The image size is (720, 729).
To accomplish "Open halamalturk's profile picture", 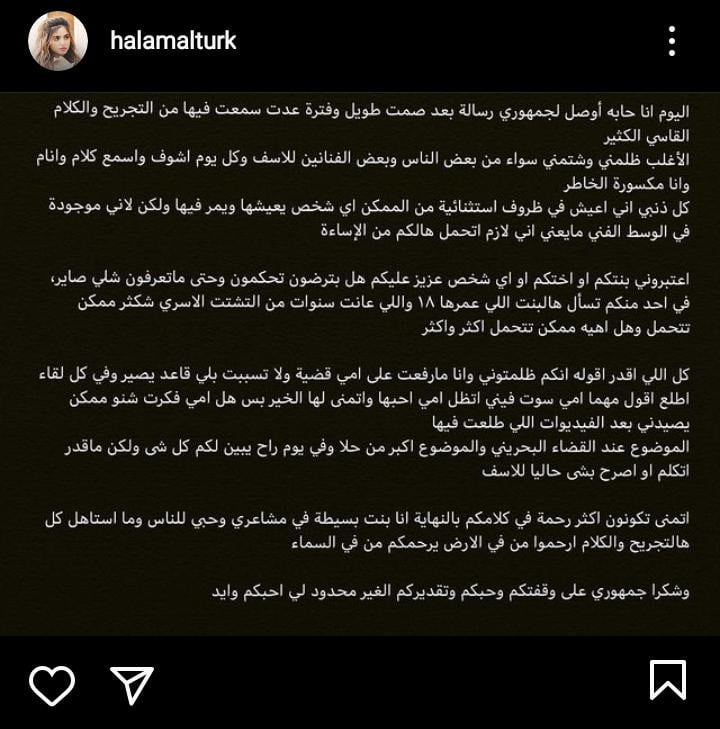I will [58, 41].
